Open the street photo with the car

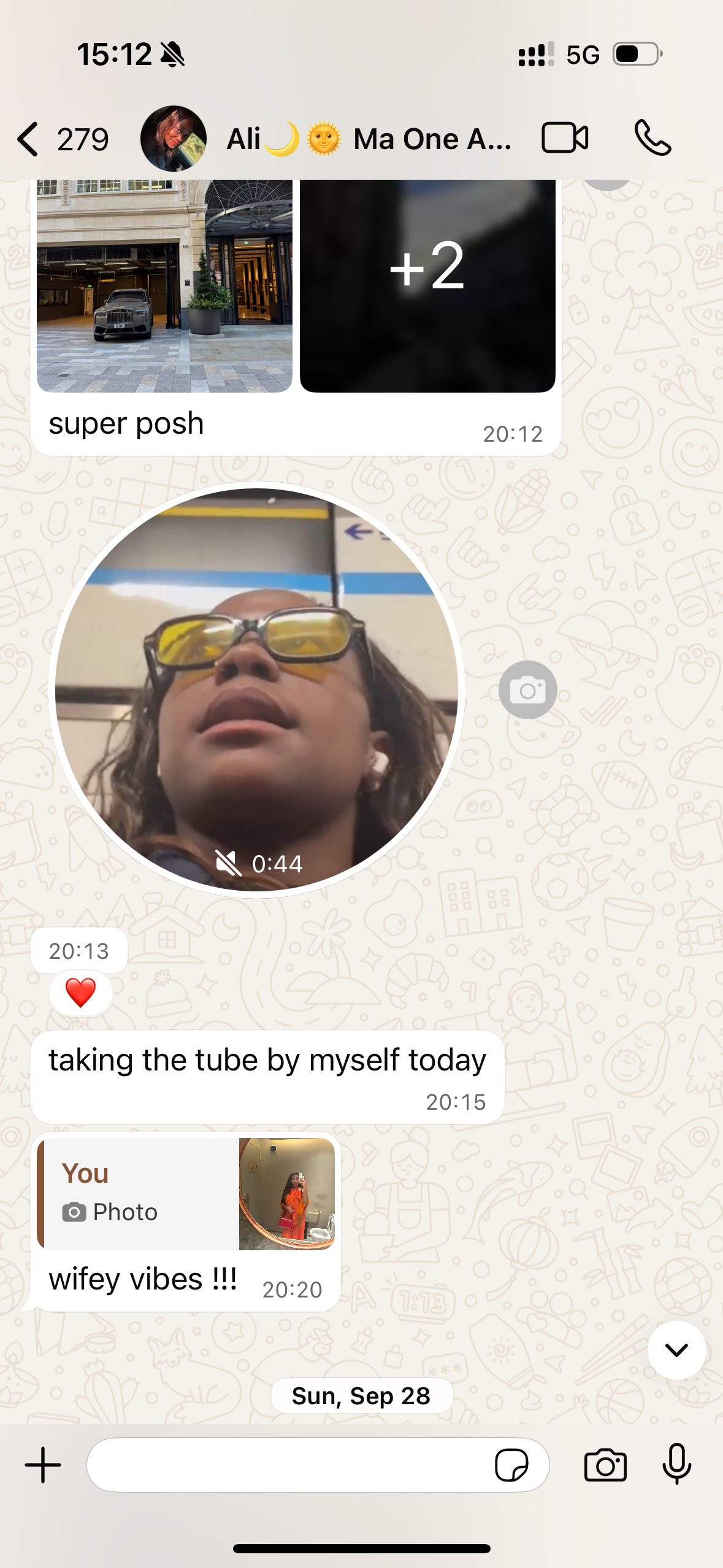click(x=164, y=286)
